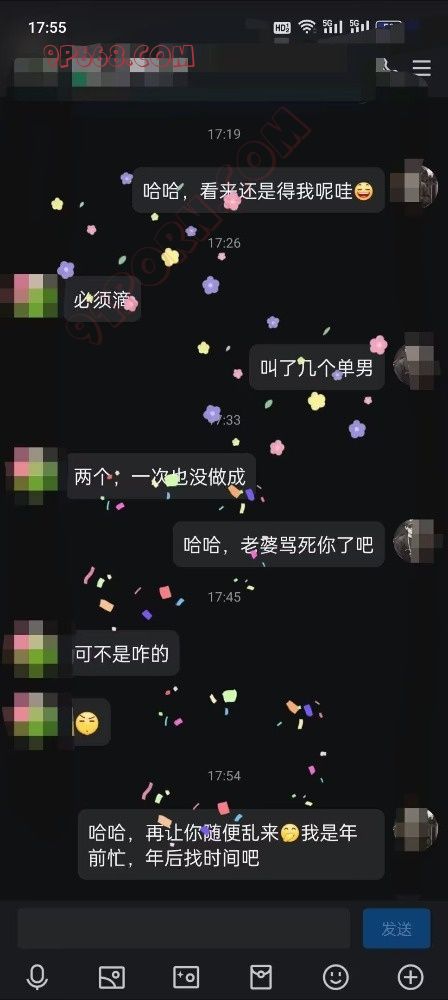Tap the message input field
The image size is (448, 1000).
pos(184,928)
